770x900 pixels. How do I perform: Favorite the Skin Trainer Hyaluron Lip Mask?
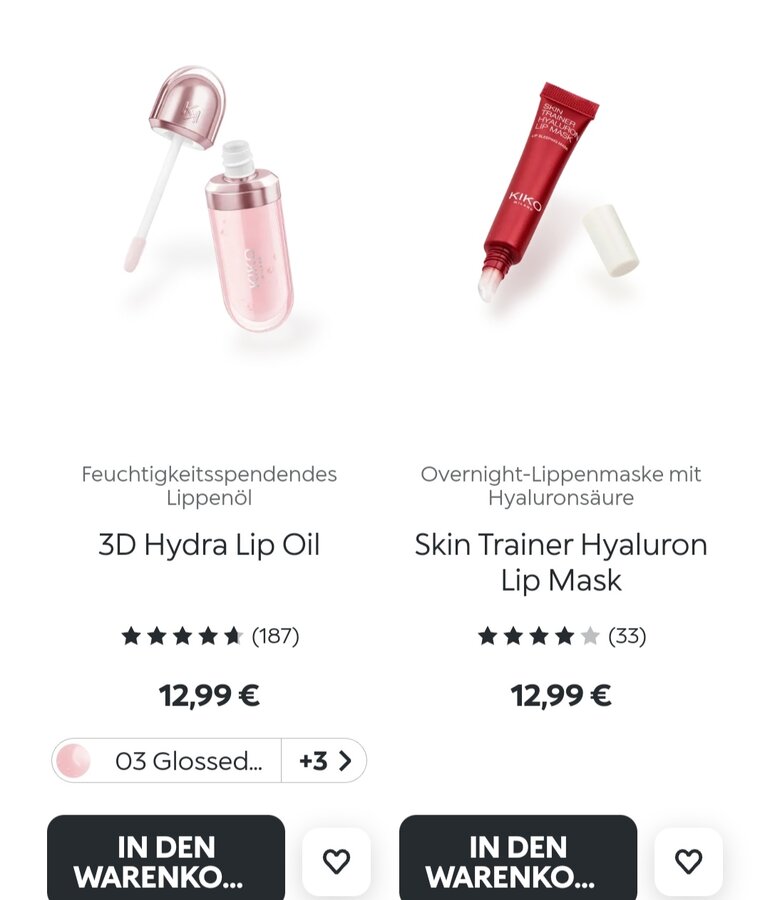(x=688, y=861)
